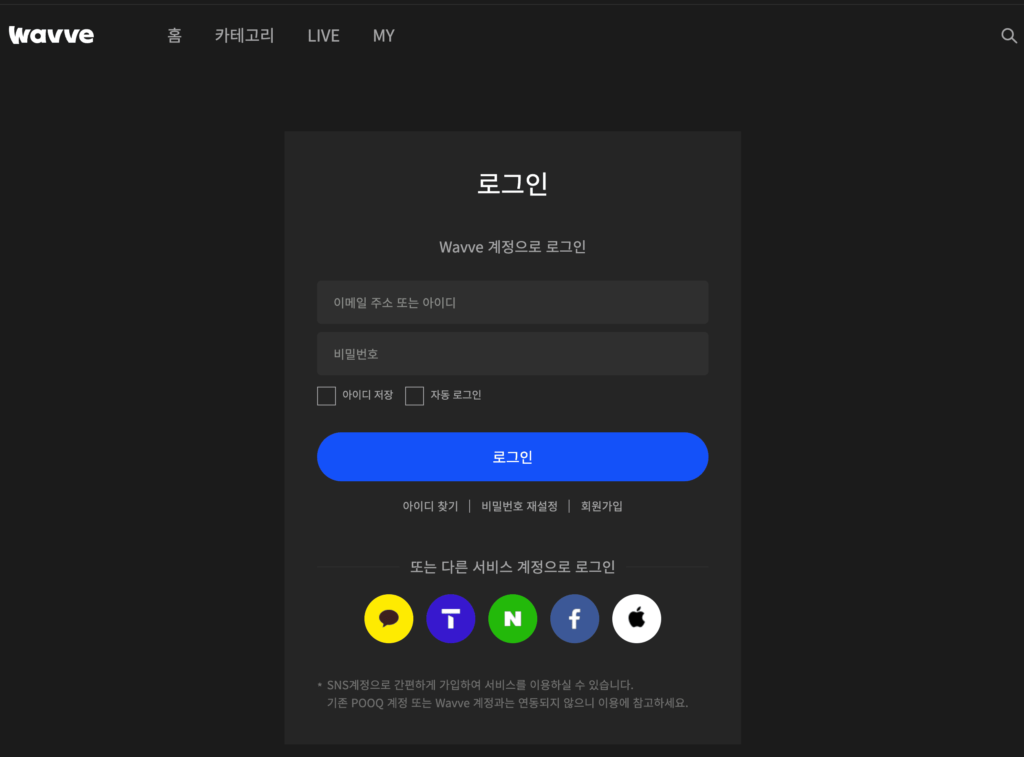
Task: Open the MY tab
Action: click(384, 36)
